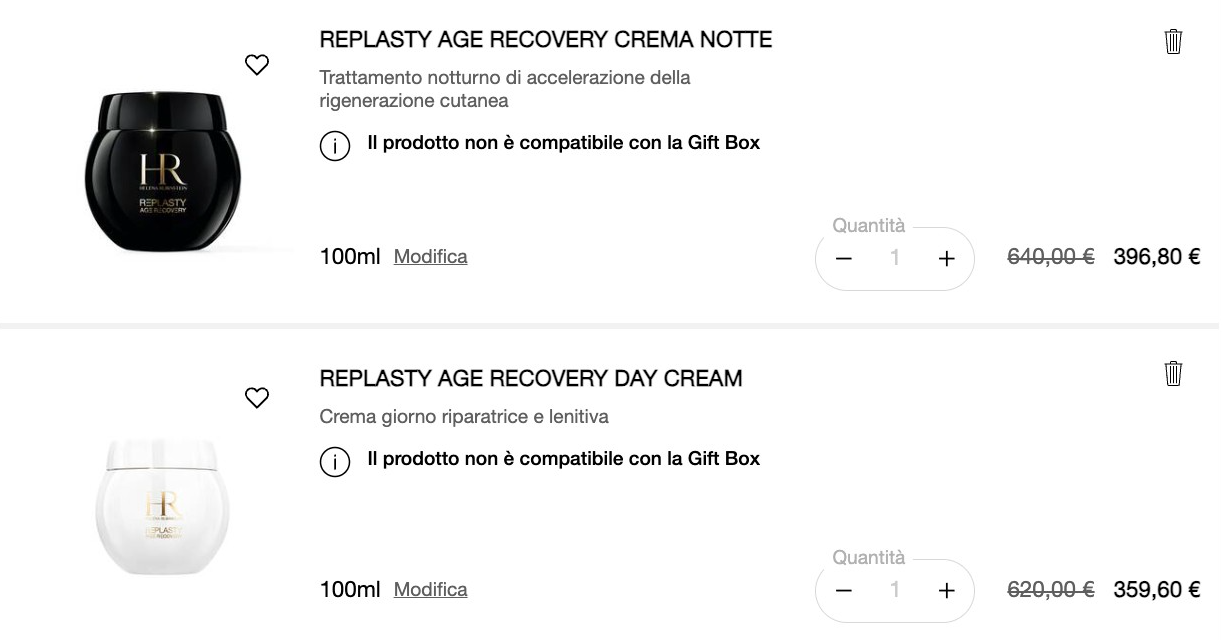Modify size of Replasty Crema Notte
This screenshot has width=1222, height=640.
pos(430,257)
